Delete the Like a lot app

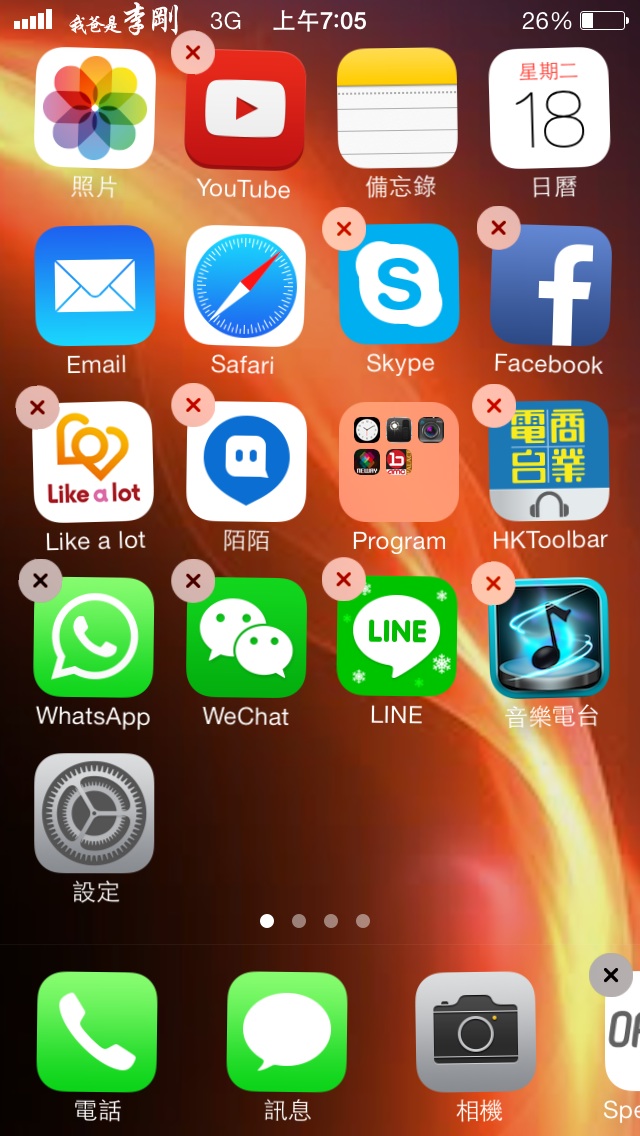point(38,408)
